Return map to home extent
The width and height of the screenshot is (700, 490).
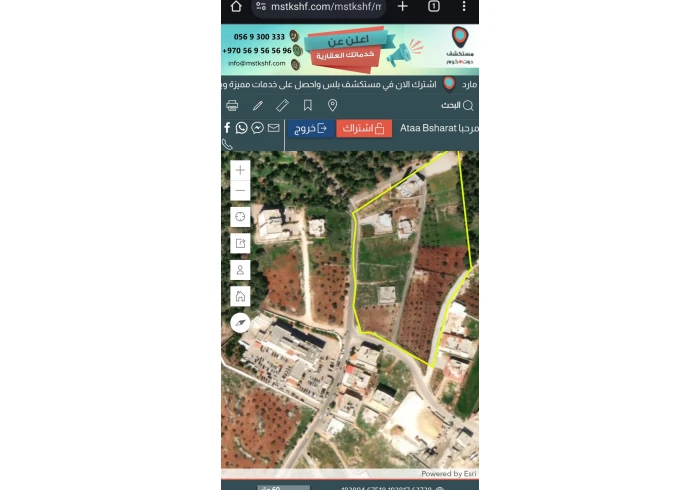click(240, 296)
